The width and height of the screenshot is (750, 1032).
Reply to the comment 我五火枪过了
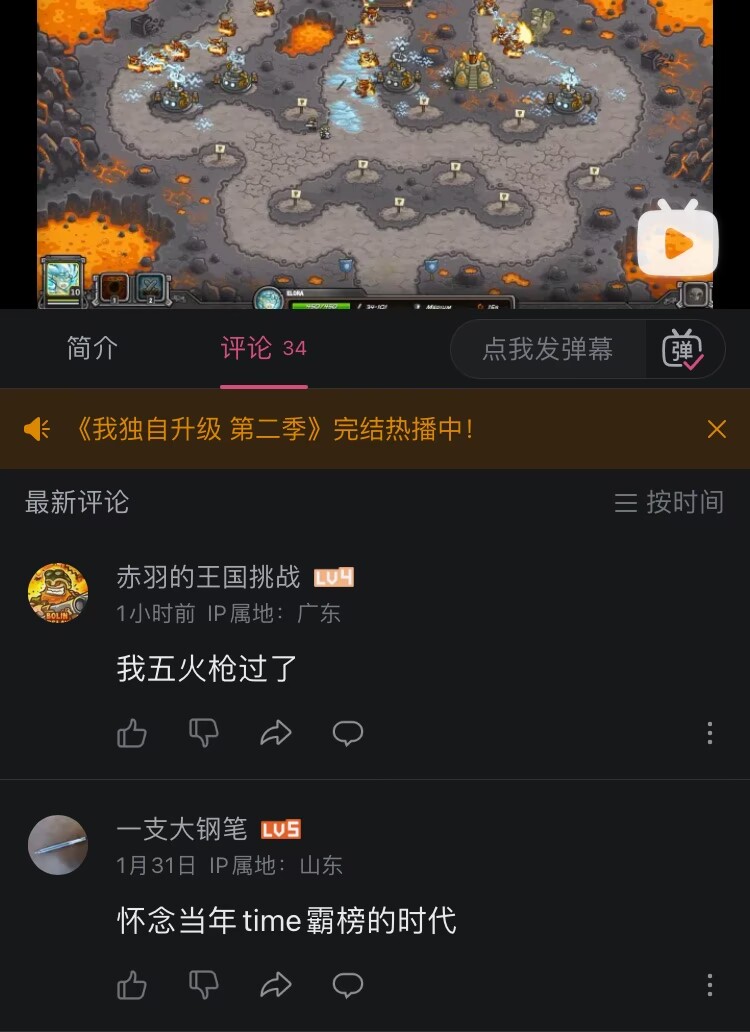tap(347, 734)
